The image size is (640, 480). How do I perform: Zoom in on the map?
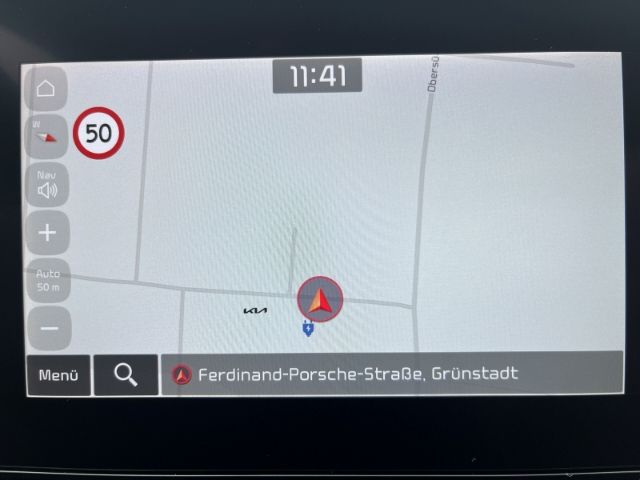47,233
